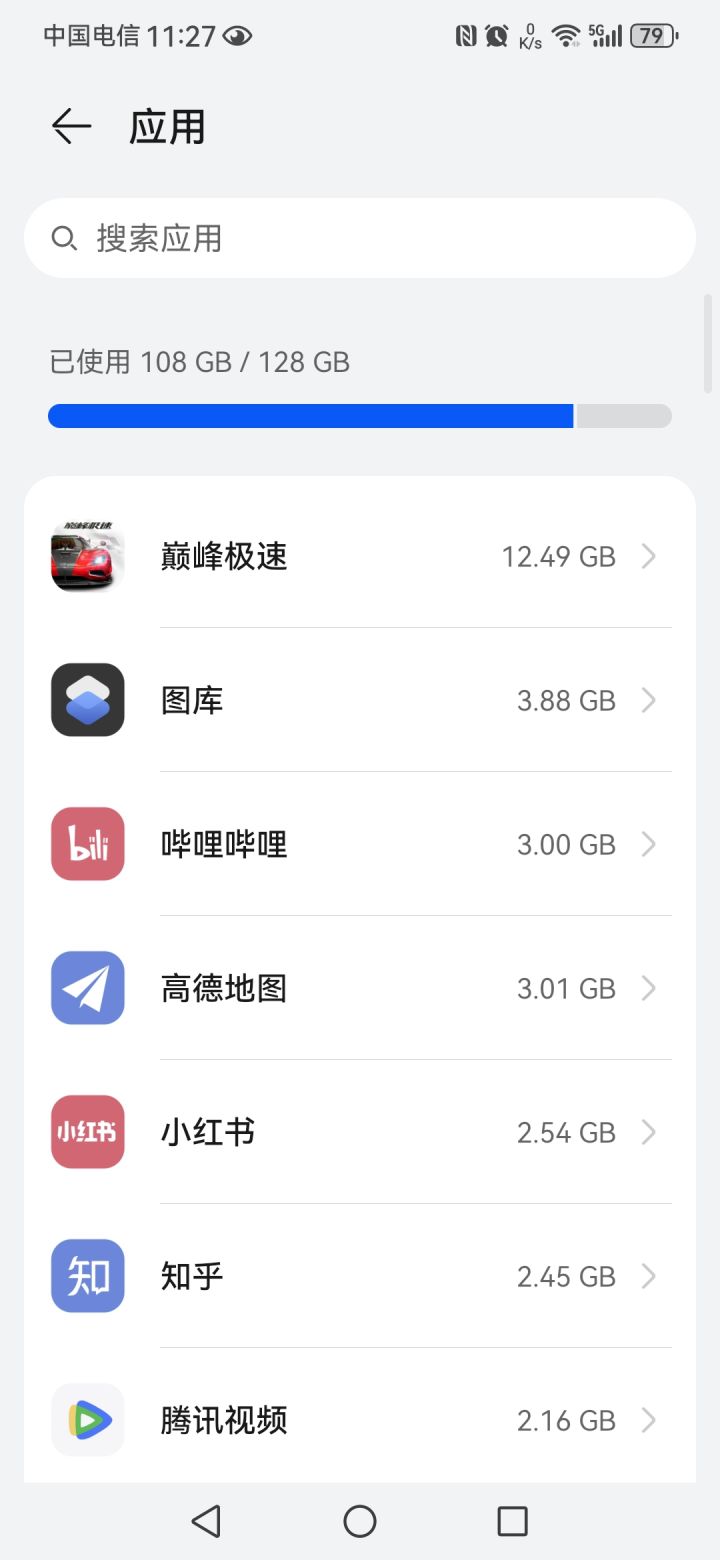The height and width of the screenshot is (1560, 720).
Task: Open storage details for 巅峰极速
Action: pyautogui.click(x=360, y=556)
